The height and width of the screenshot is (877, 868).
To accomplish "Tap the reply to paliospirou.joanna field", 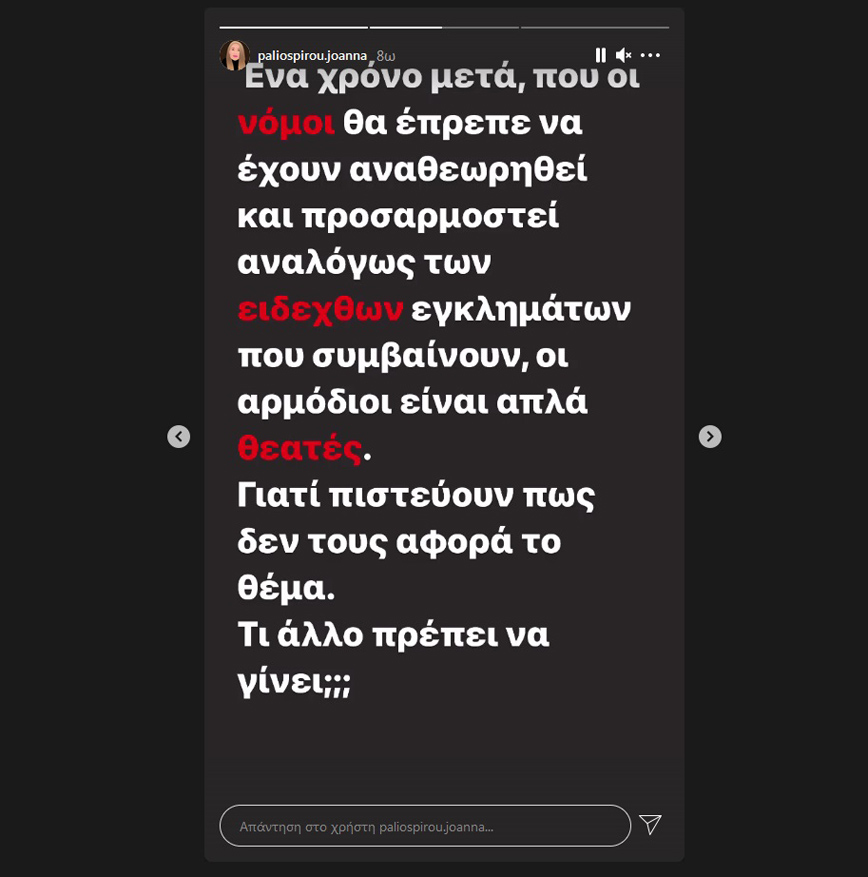I will pyautogui.click(x=424, y=826).
